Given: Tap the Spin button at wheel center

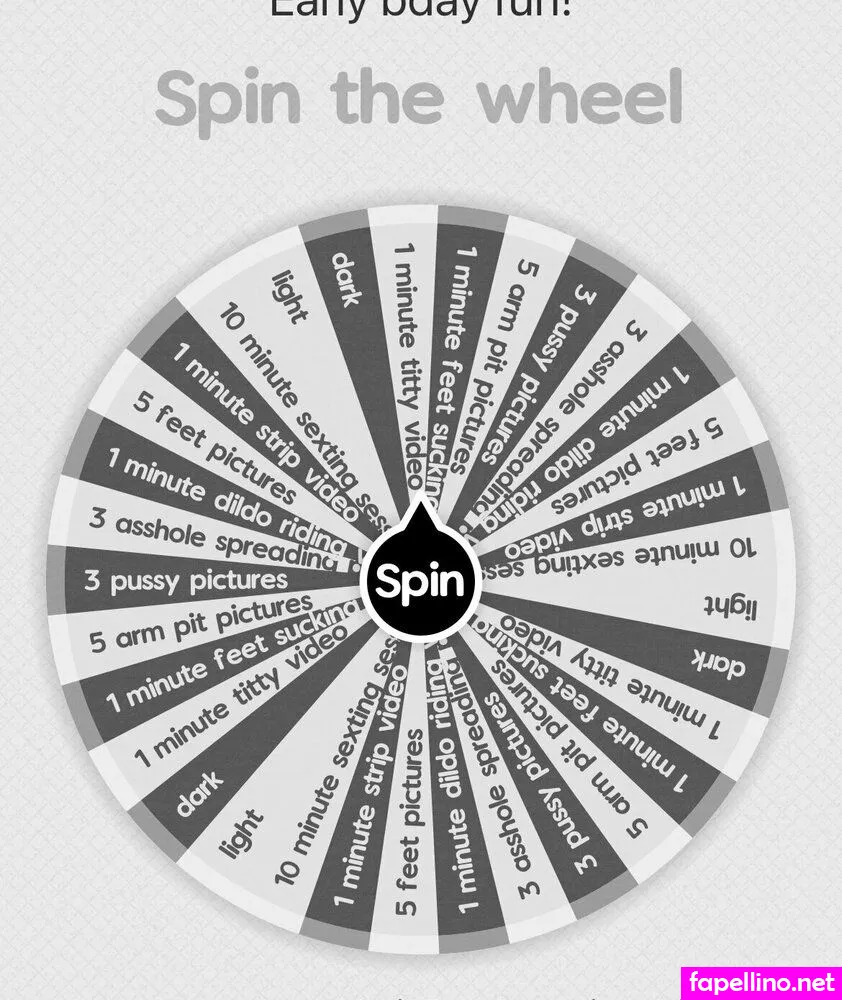Looking at the screenshot, I should point(418,581).
